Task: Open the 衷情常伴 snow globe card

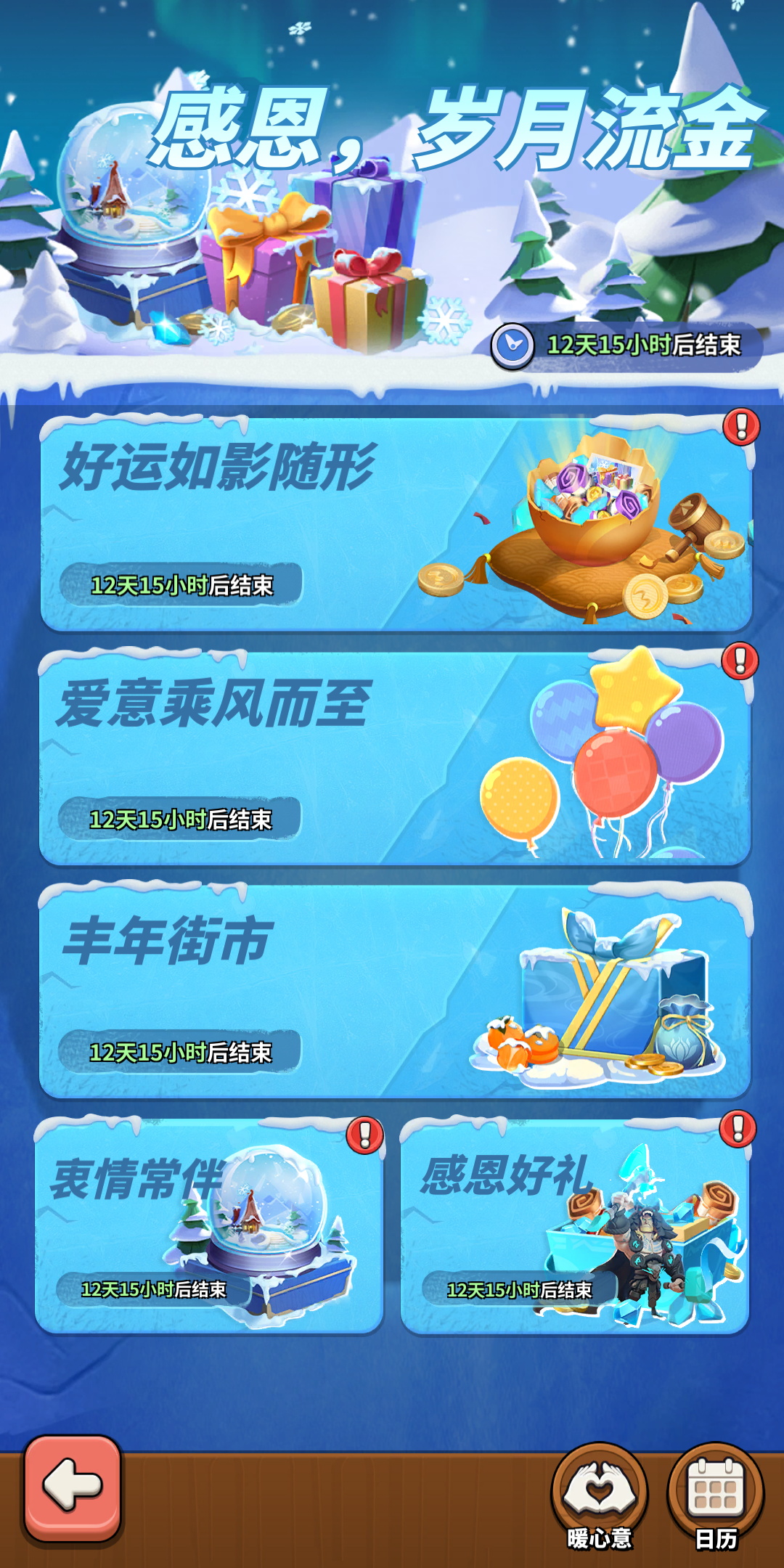Action: click(x=209, y=1227)
